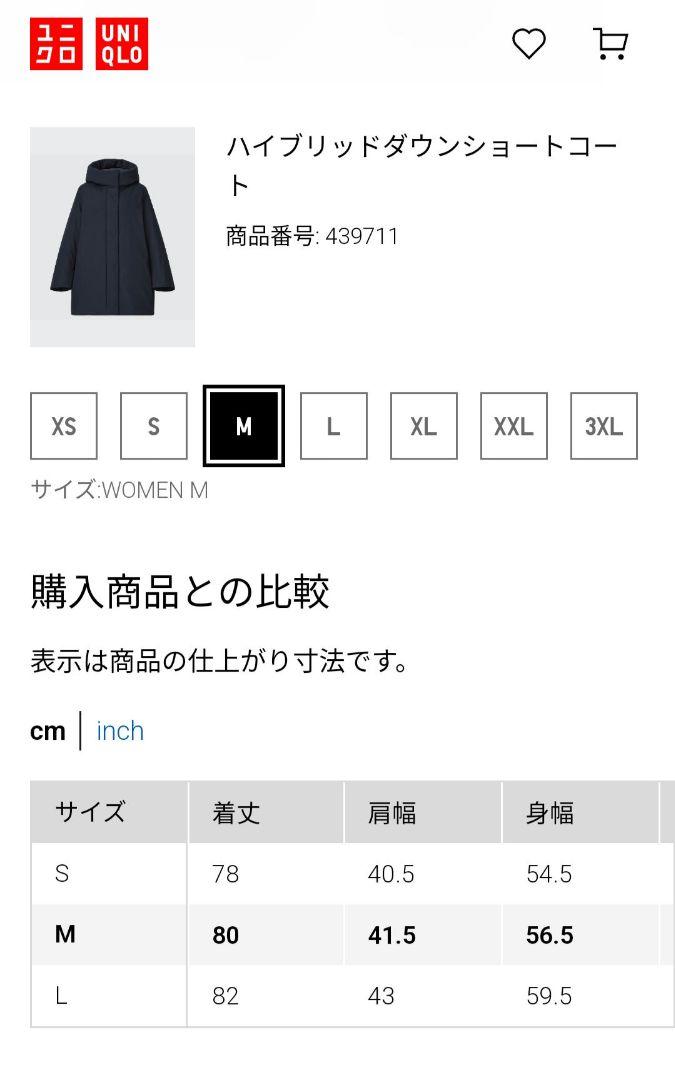Show measurements in cm
675x1080 pixels.
coord(47,731)
